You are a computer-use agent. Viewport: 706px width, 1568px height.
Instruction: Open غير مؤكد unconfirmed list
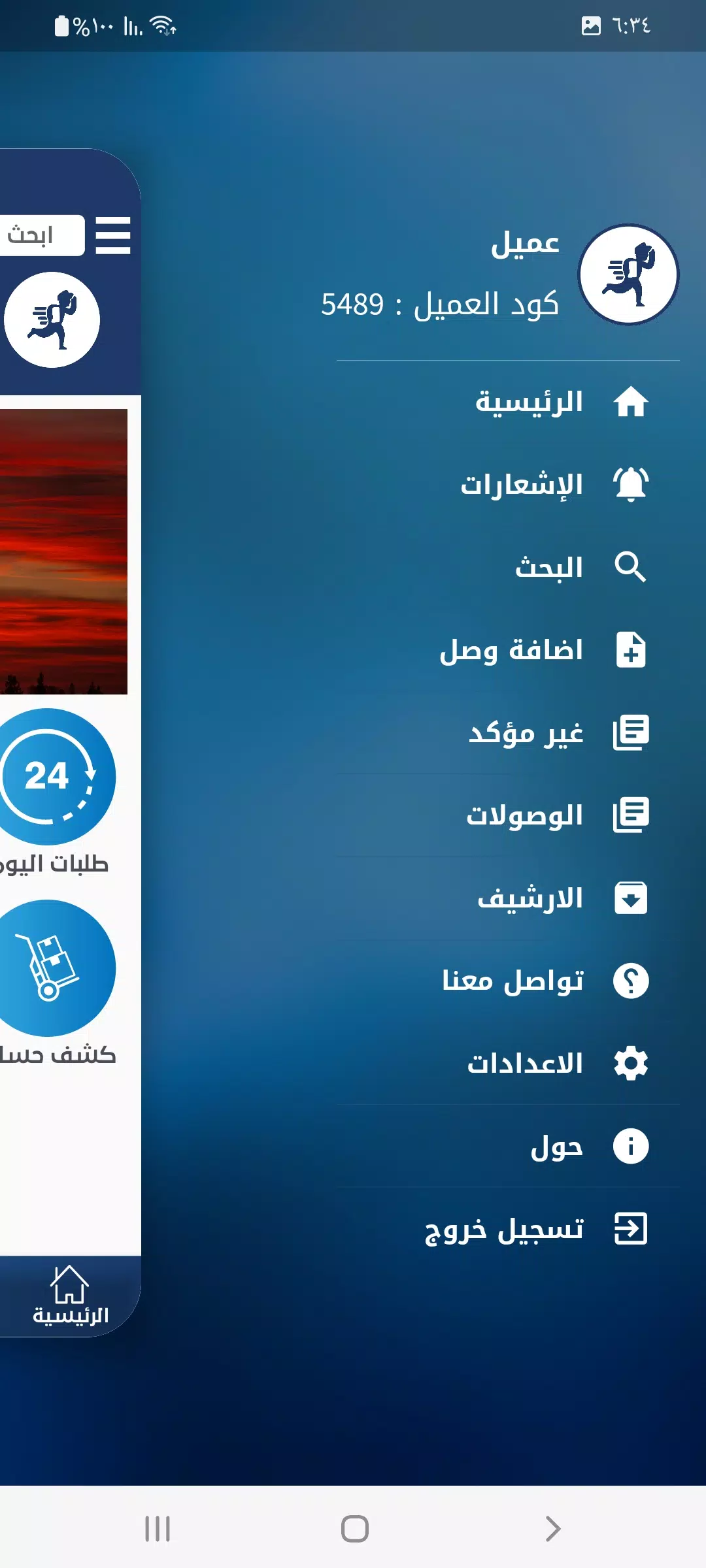pyautogui.click(x=526, y=732)
